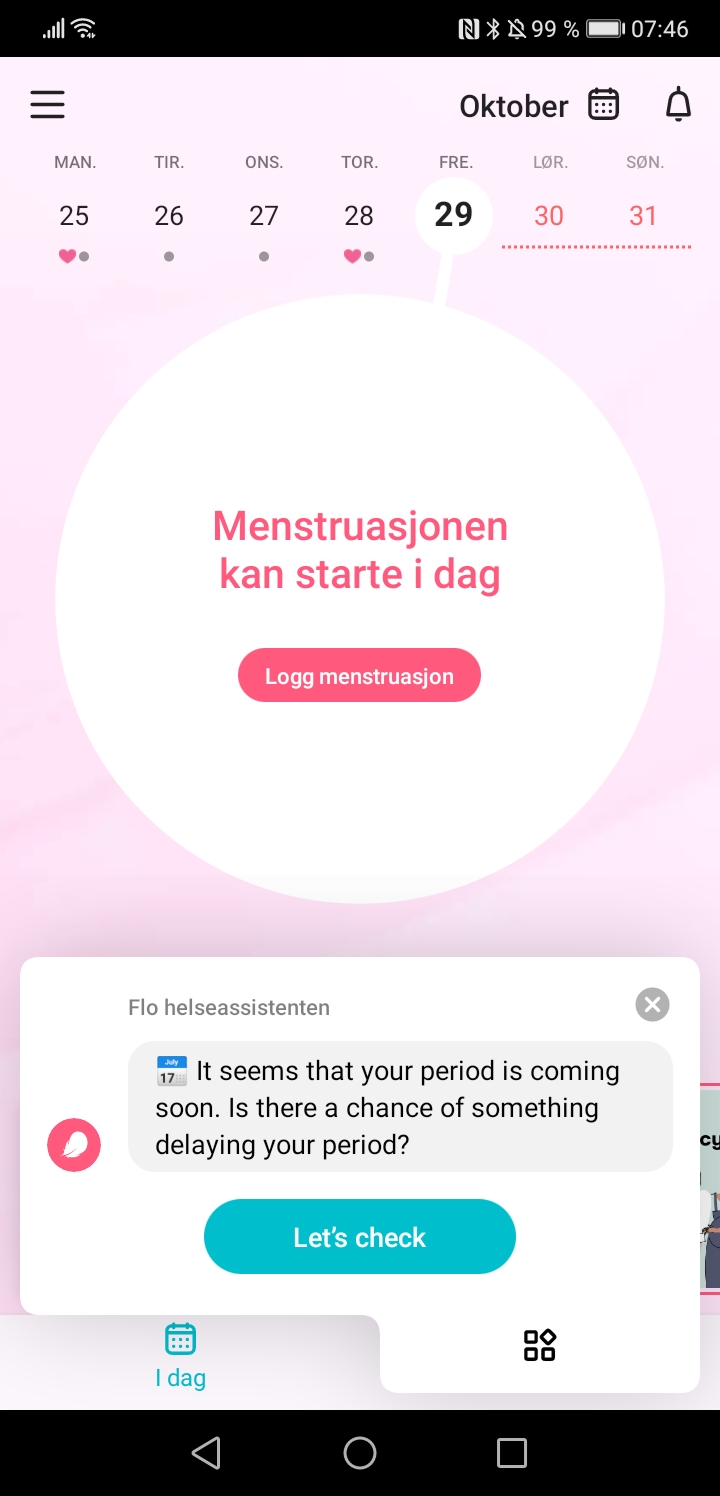Switch to the I dag tab
Viewport: 720px width, 1496px height.
click(180, 1355)
